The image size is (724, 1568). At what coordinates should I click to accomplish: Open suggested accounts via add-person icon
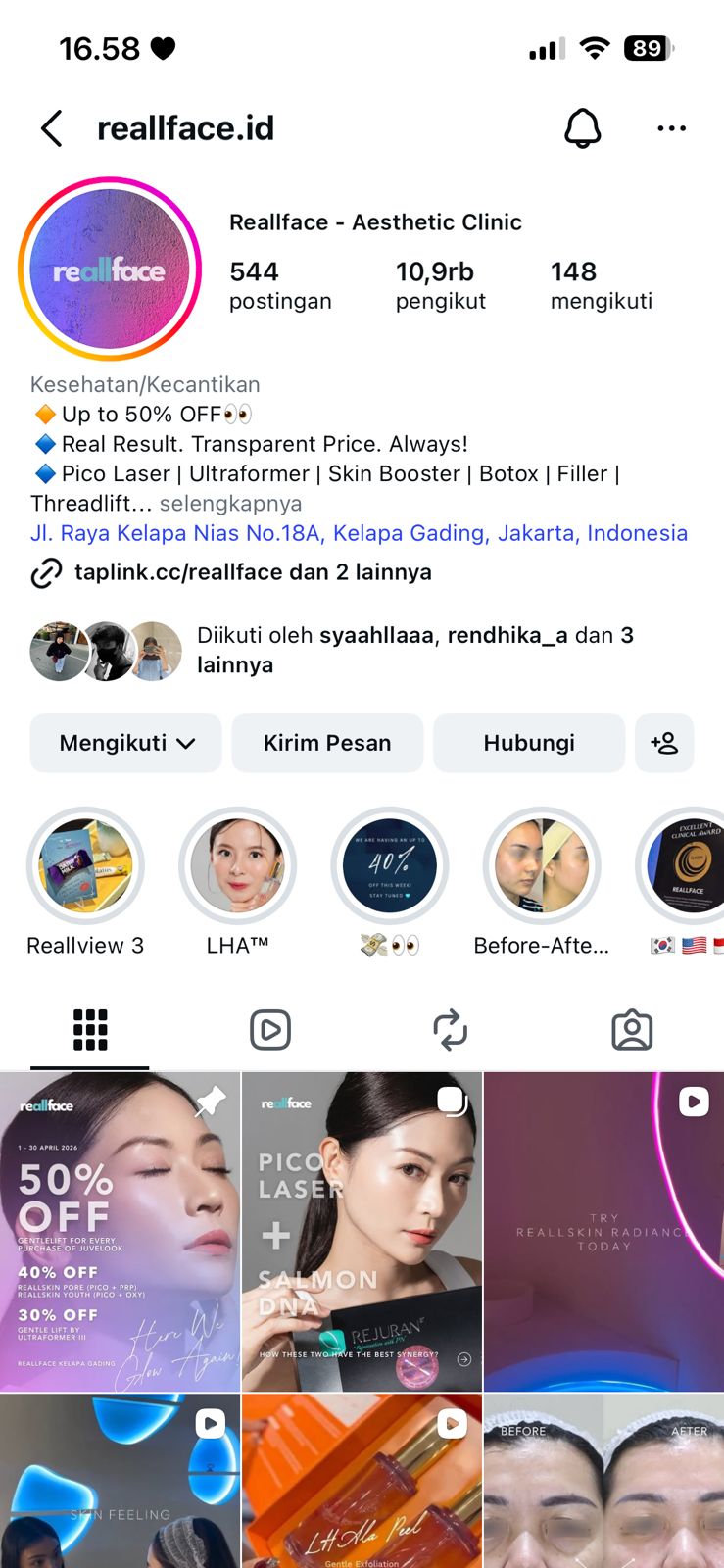click(x=664, y=743)
